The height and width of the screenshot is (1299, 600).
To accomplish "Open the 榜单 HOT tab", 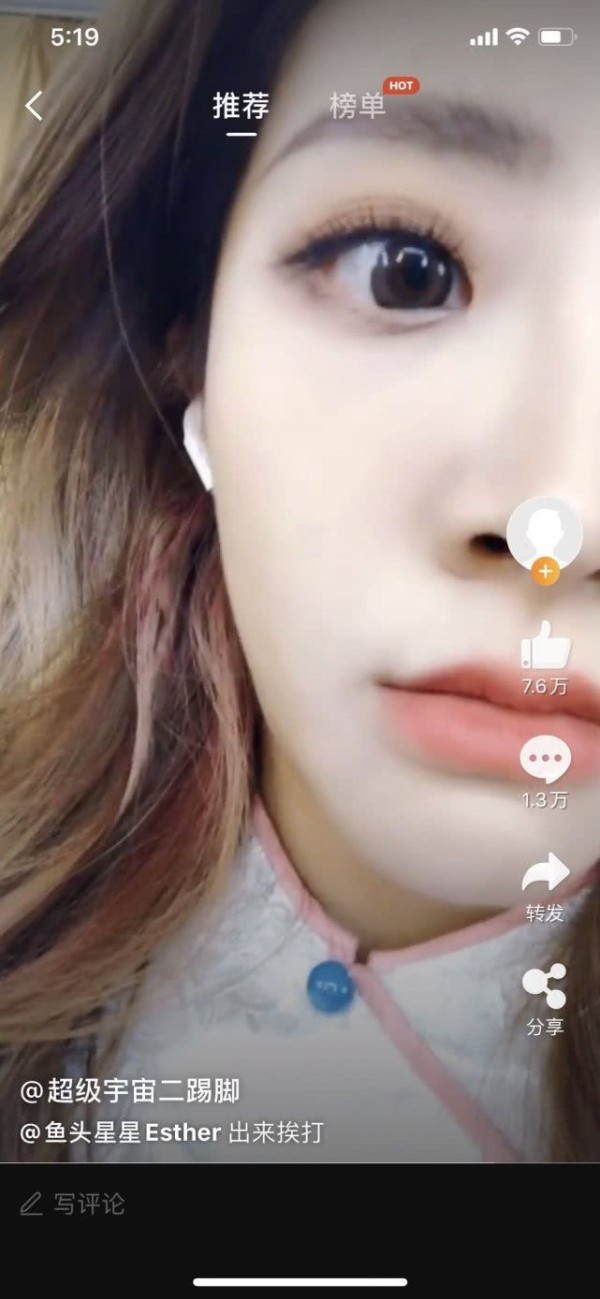I will click(358, 106).
